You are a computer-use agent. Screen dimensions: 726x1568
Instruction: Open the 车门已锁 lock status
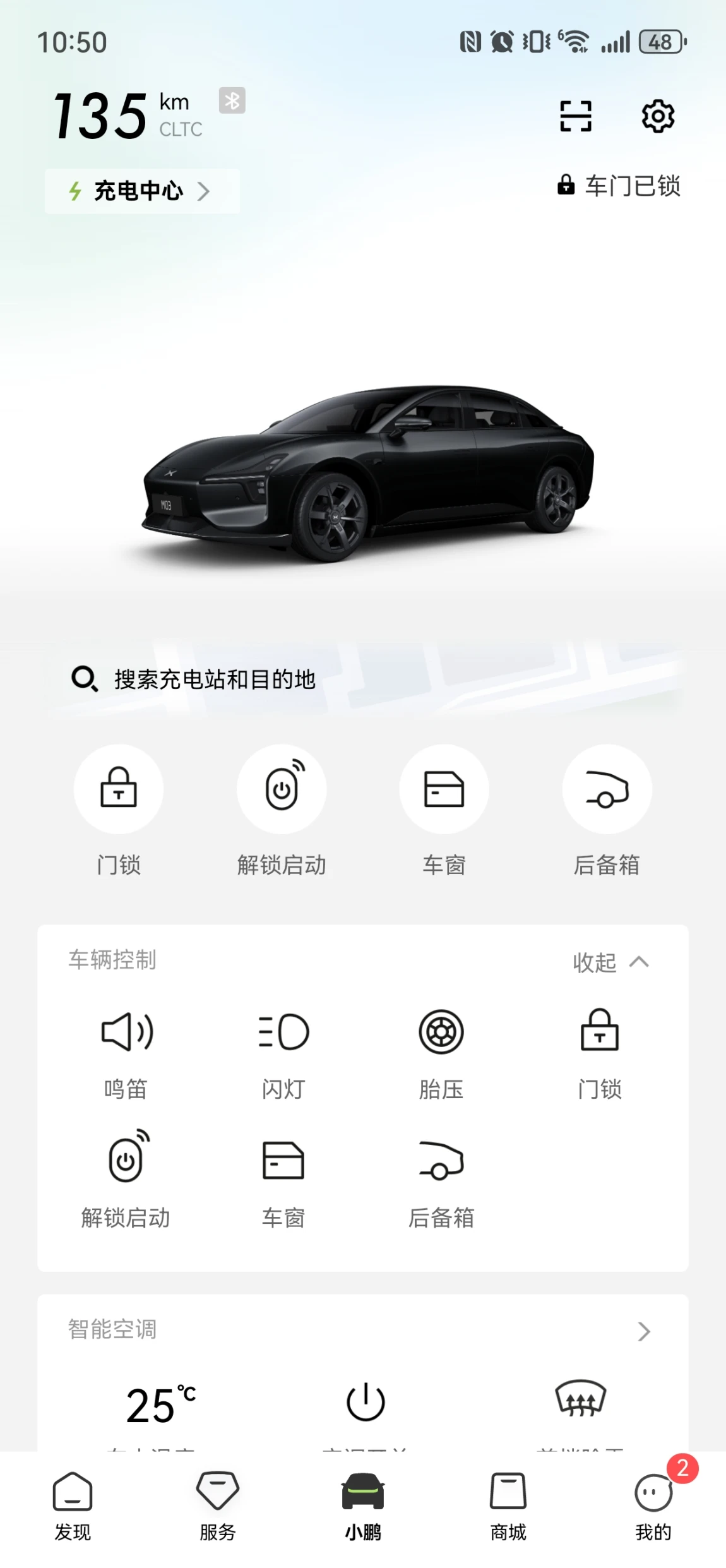[x=619, y=186]
